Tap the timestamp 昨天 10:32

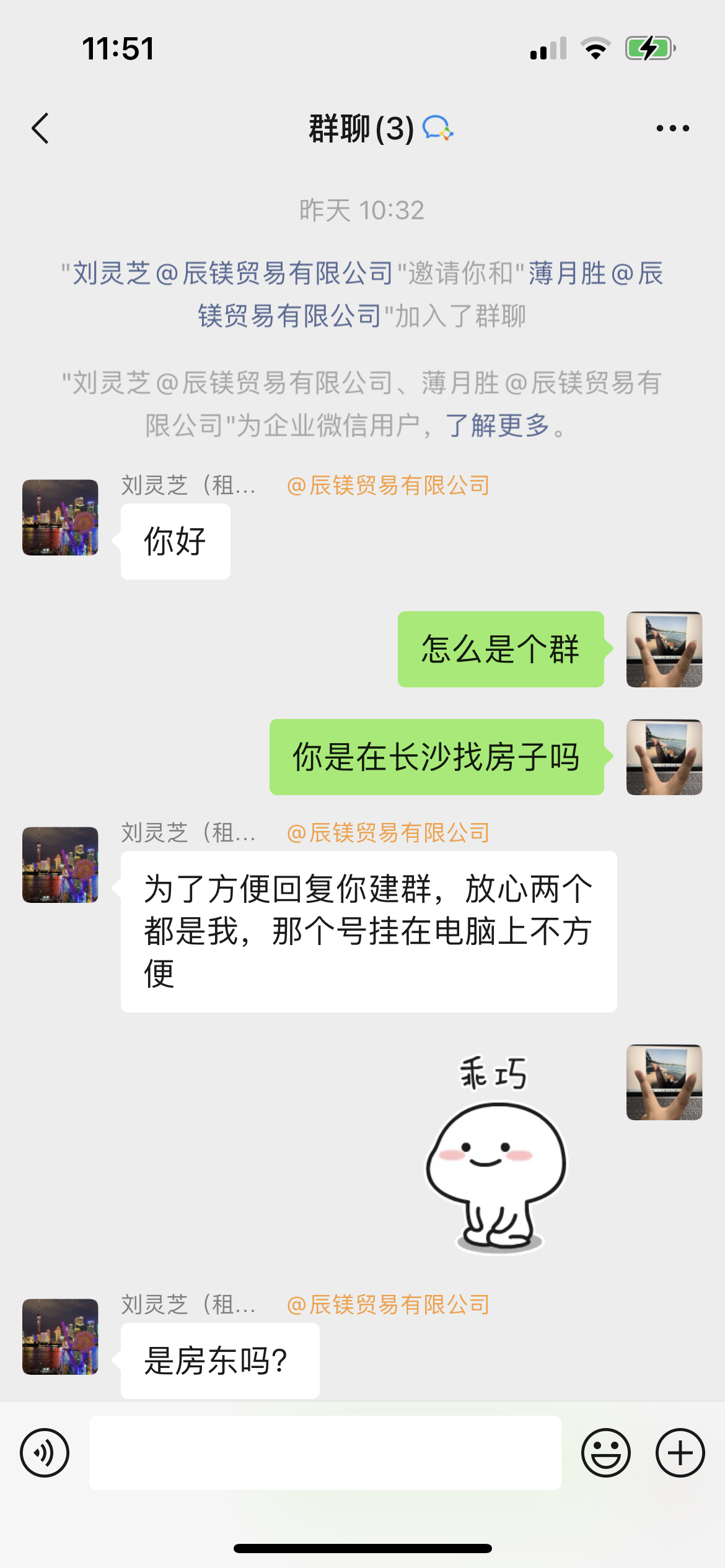[362, 211]
